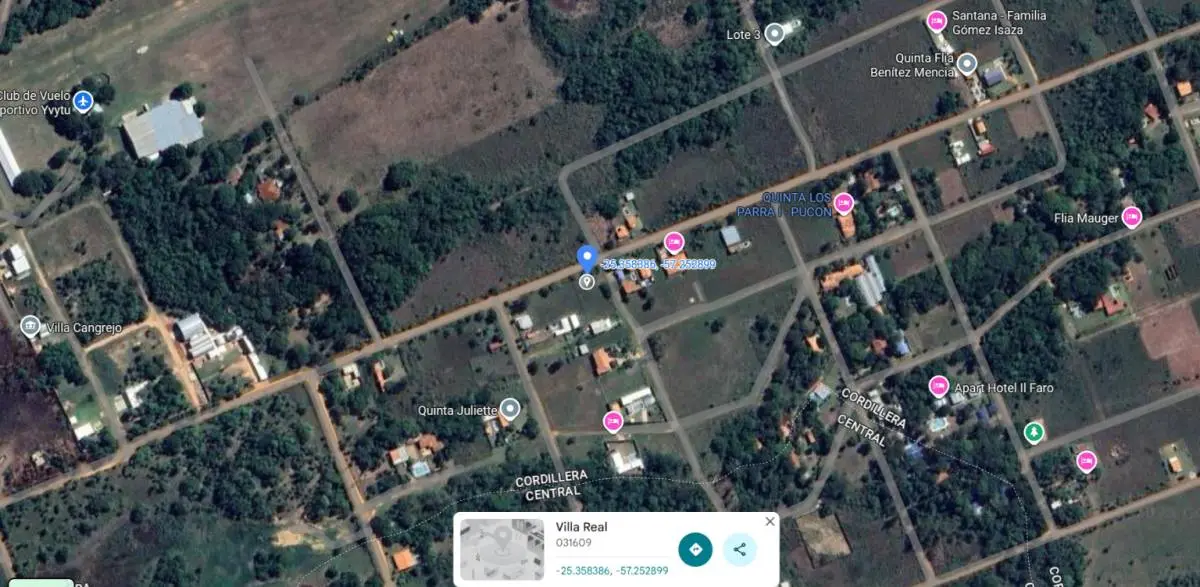
Task: Tap Quinta Flia Benítez Mencia marker
Action: (x=966, y=65)
